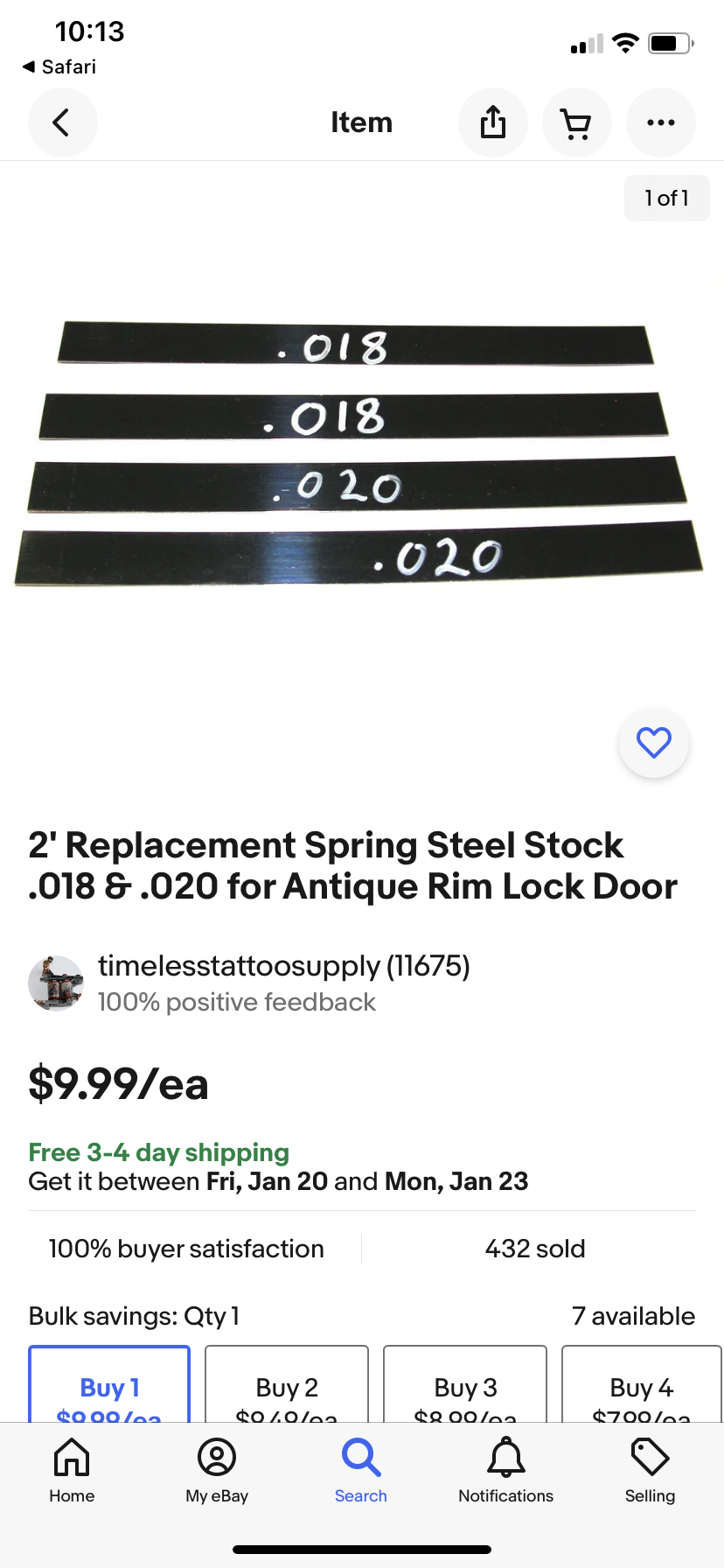Tap the seller avatar thumbnail

(x=56, y=983)
